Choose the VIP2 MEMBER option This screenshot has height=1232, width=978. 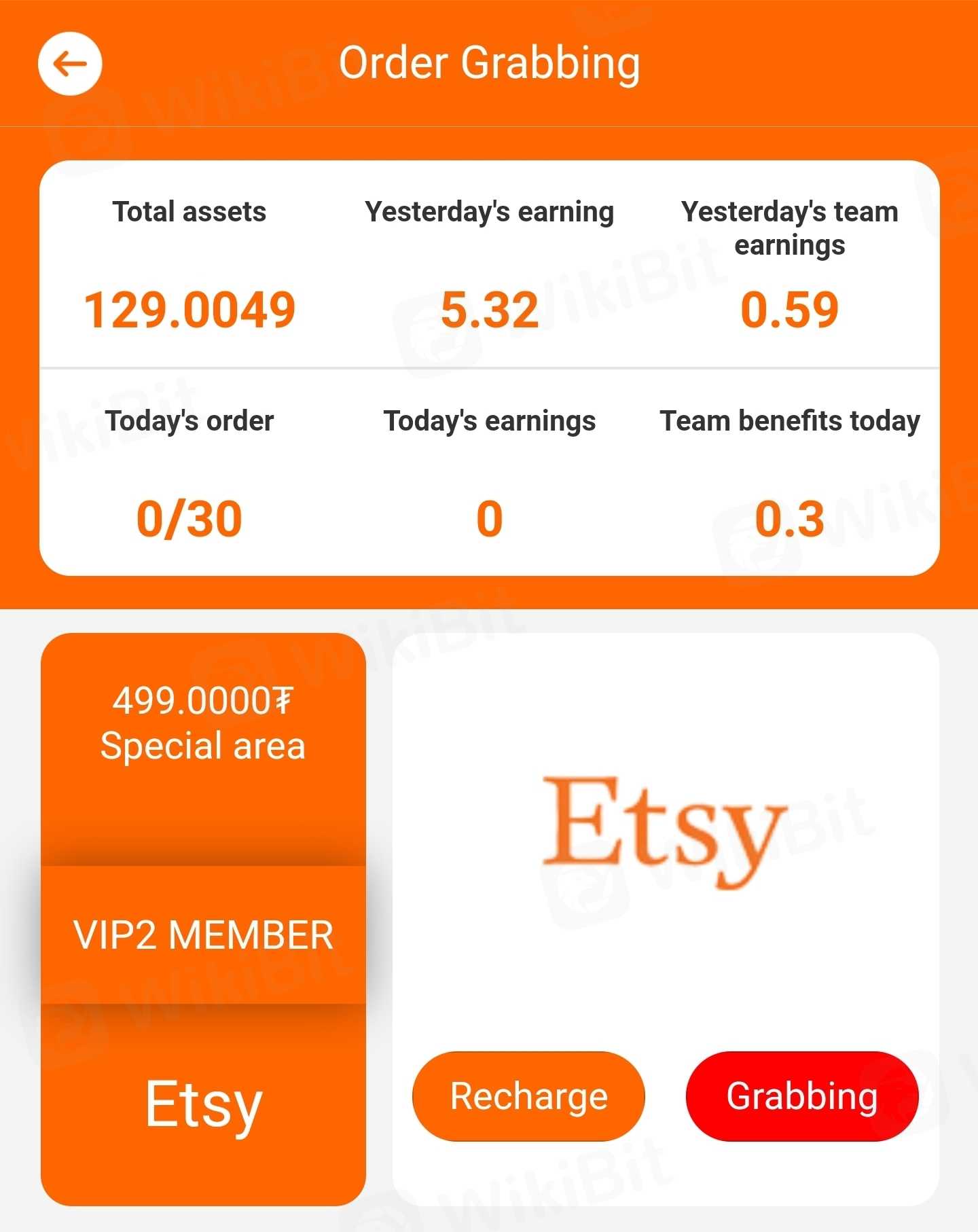click(203, 935)
